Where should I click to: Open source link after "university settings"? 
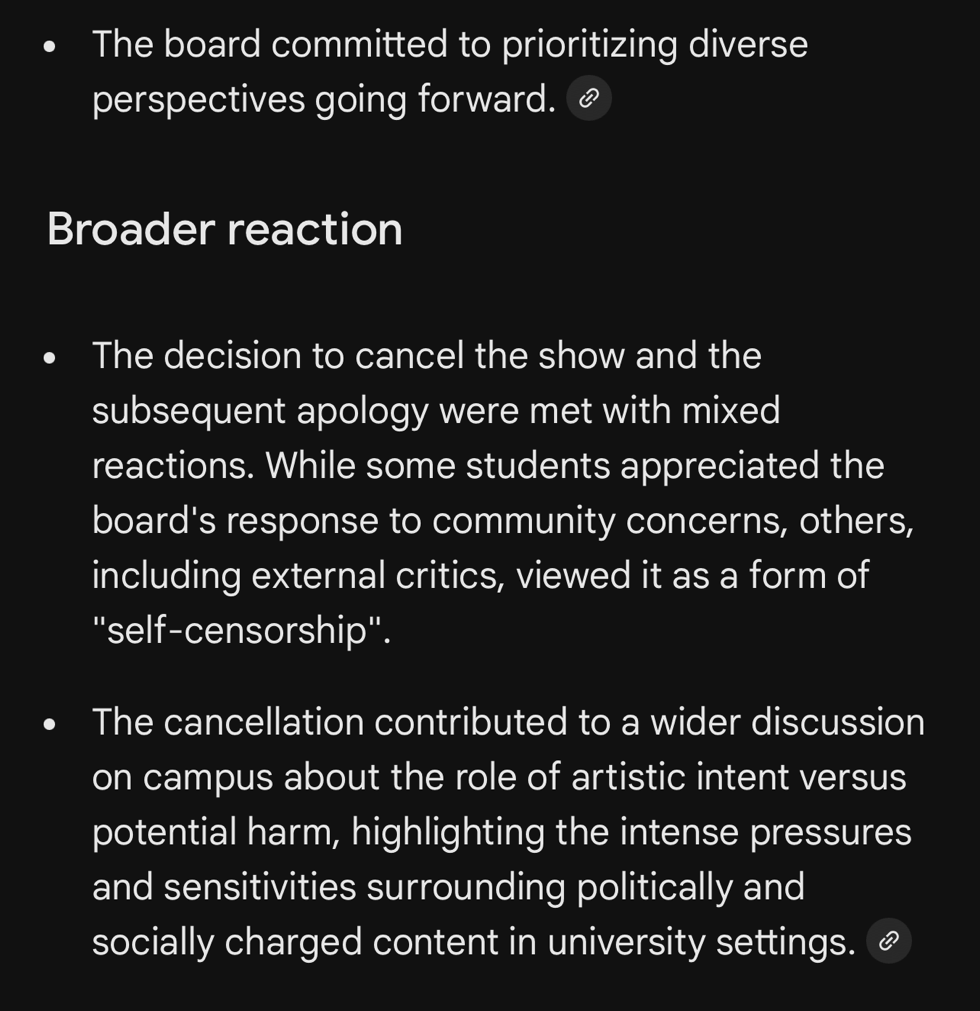tap(888, 941)
